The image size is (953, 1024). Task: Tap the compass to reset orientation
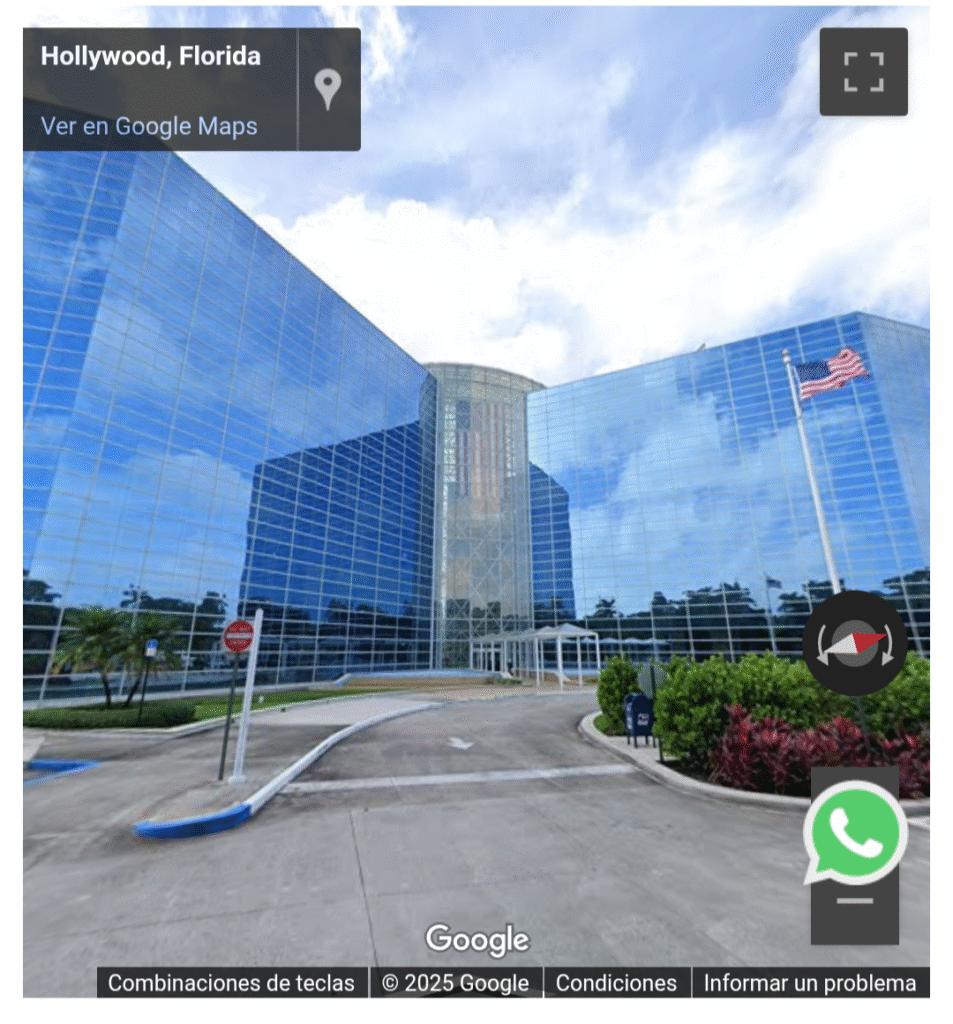tap(855, 642)
